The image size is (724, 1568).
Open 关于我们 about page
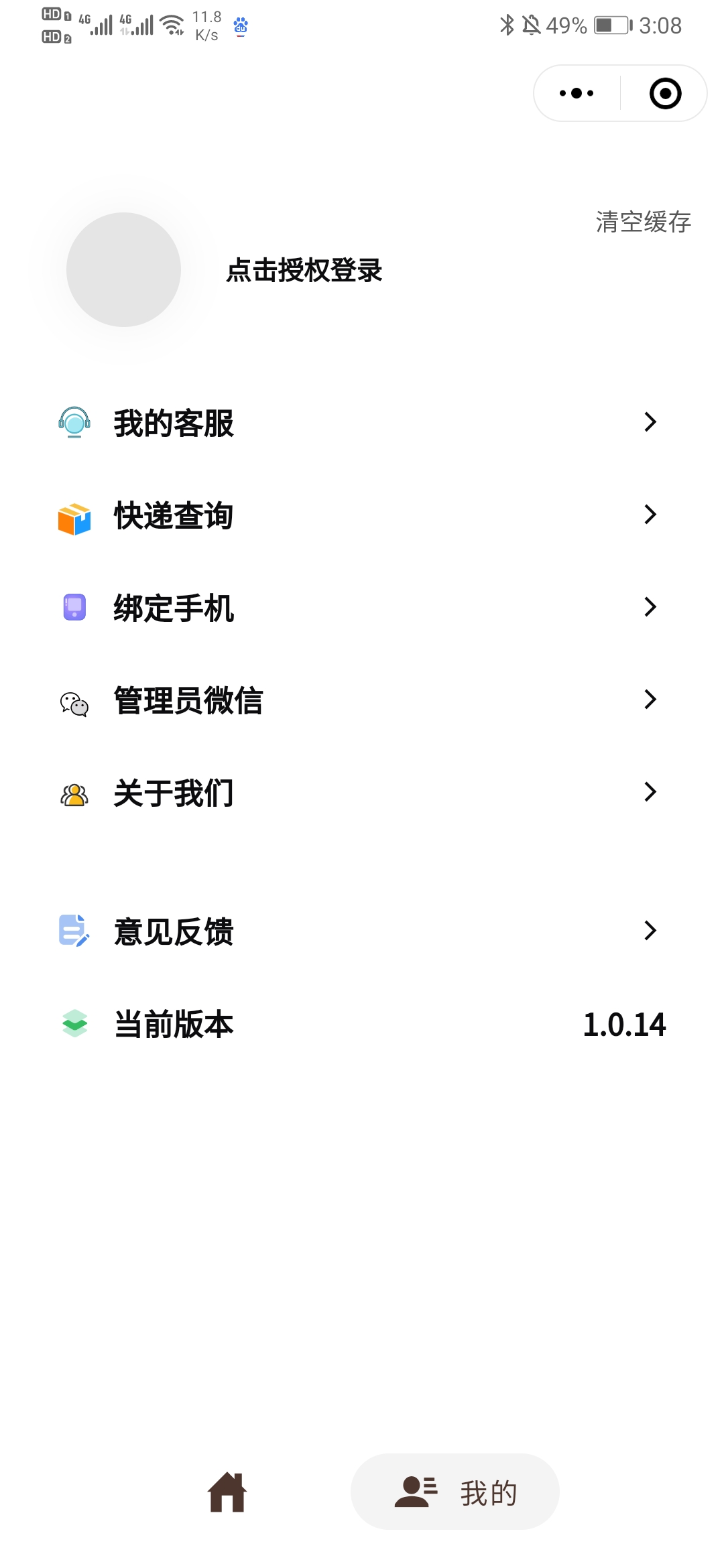[x=362, y=793]
